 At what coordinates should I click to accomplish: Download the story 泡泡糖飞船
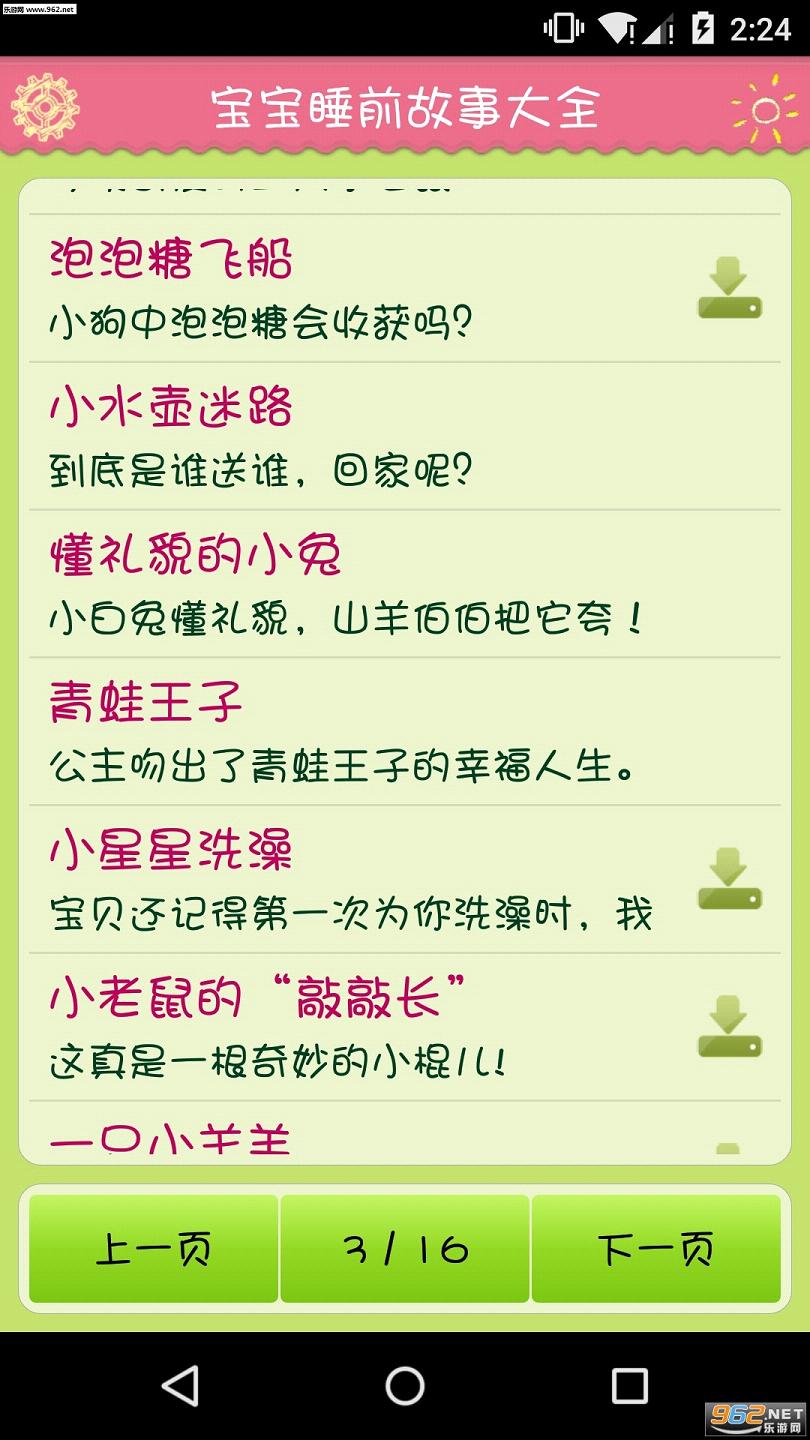(730, 288)
